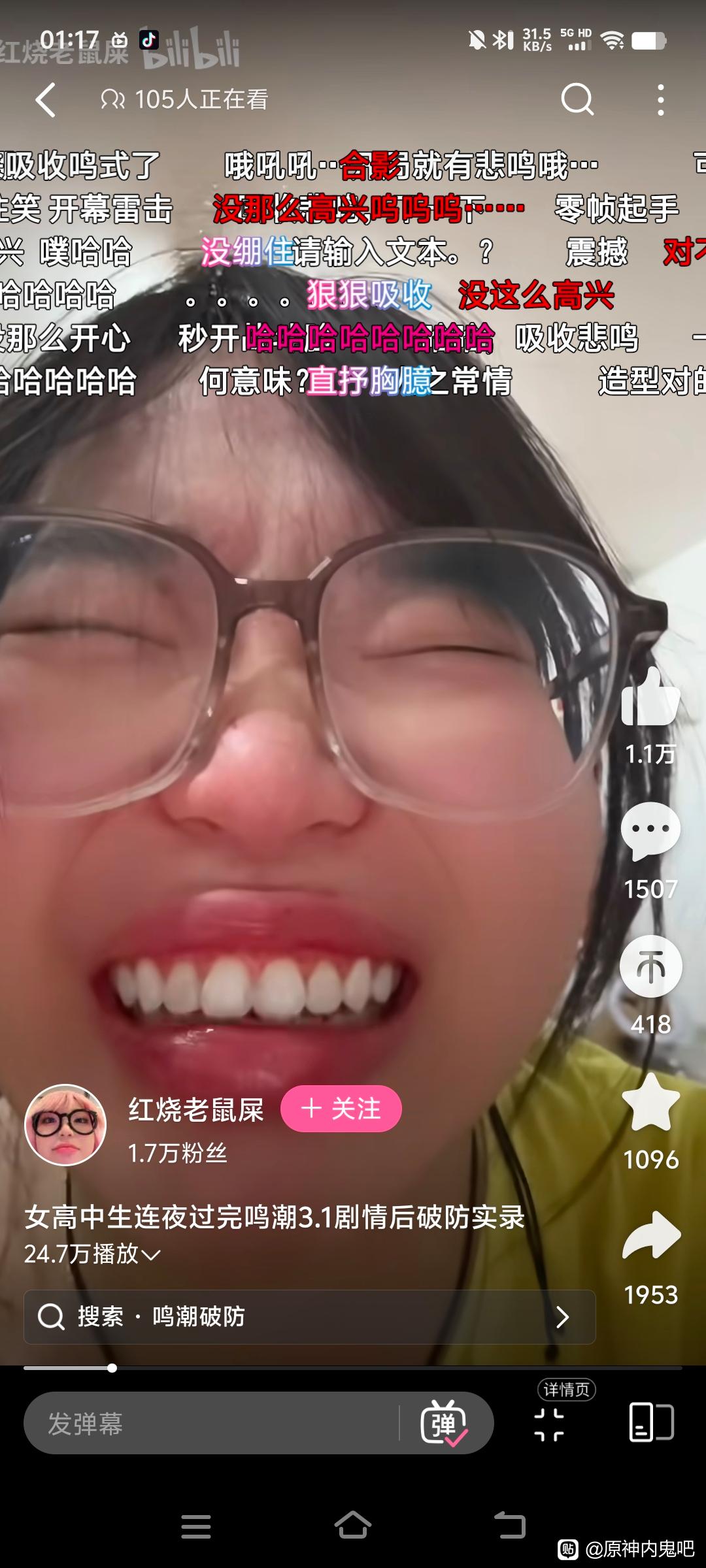706x1568 pixels.
Task: Add the video to favorites with star
Action: coord(650,1103)
